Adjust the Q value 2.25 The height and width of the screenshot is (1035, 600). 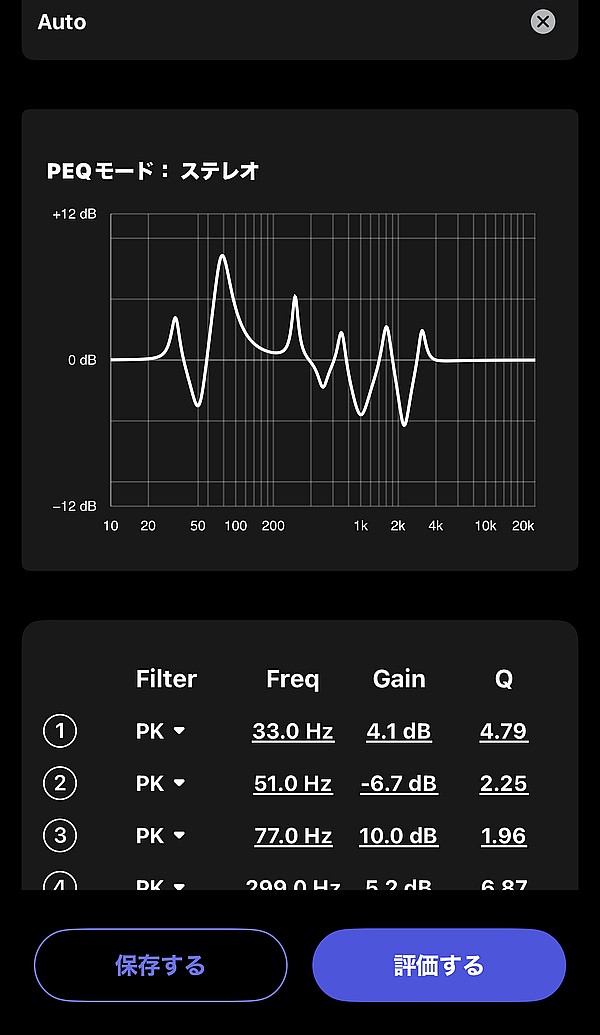tap(503, 783)
